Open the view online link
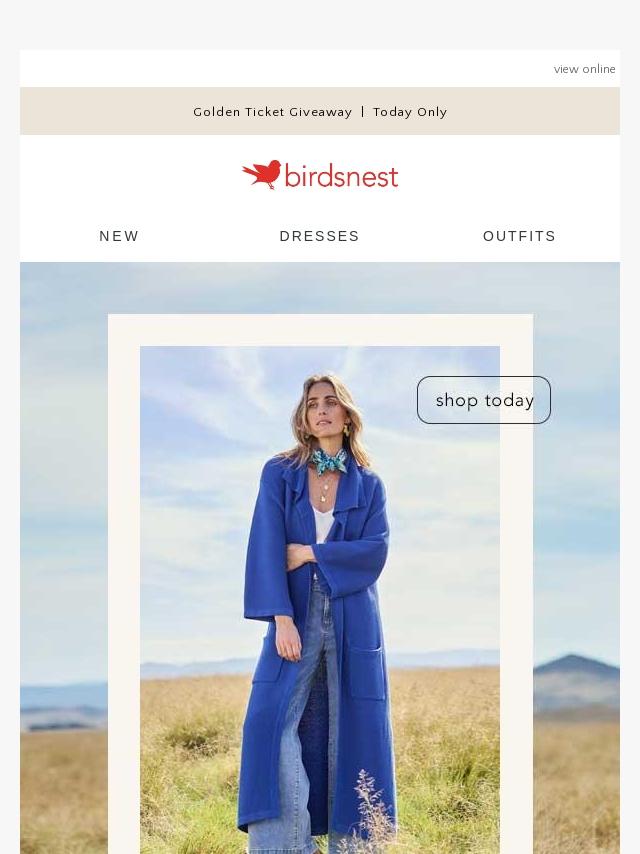640x854 pixels. point(584,69)
